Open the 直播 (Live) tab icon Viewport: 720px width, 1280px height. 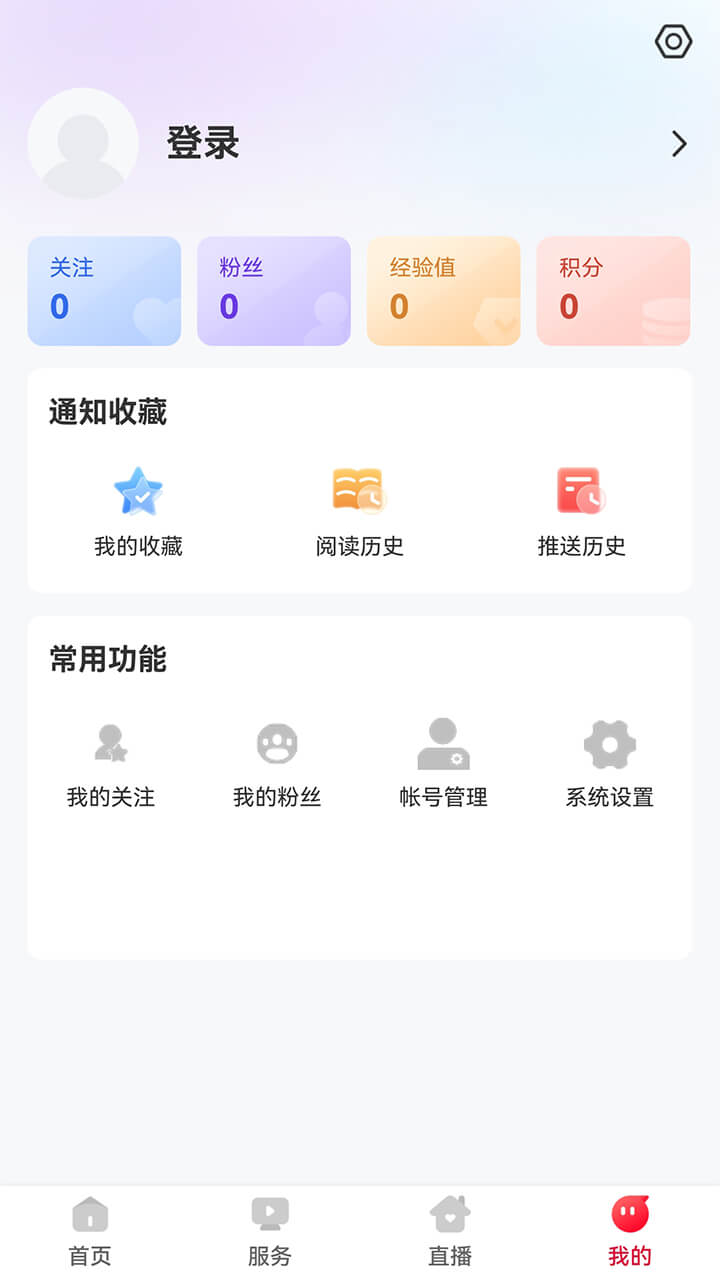tap(449, 1213)
